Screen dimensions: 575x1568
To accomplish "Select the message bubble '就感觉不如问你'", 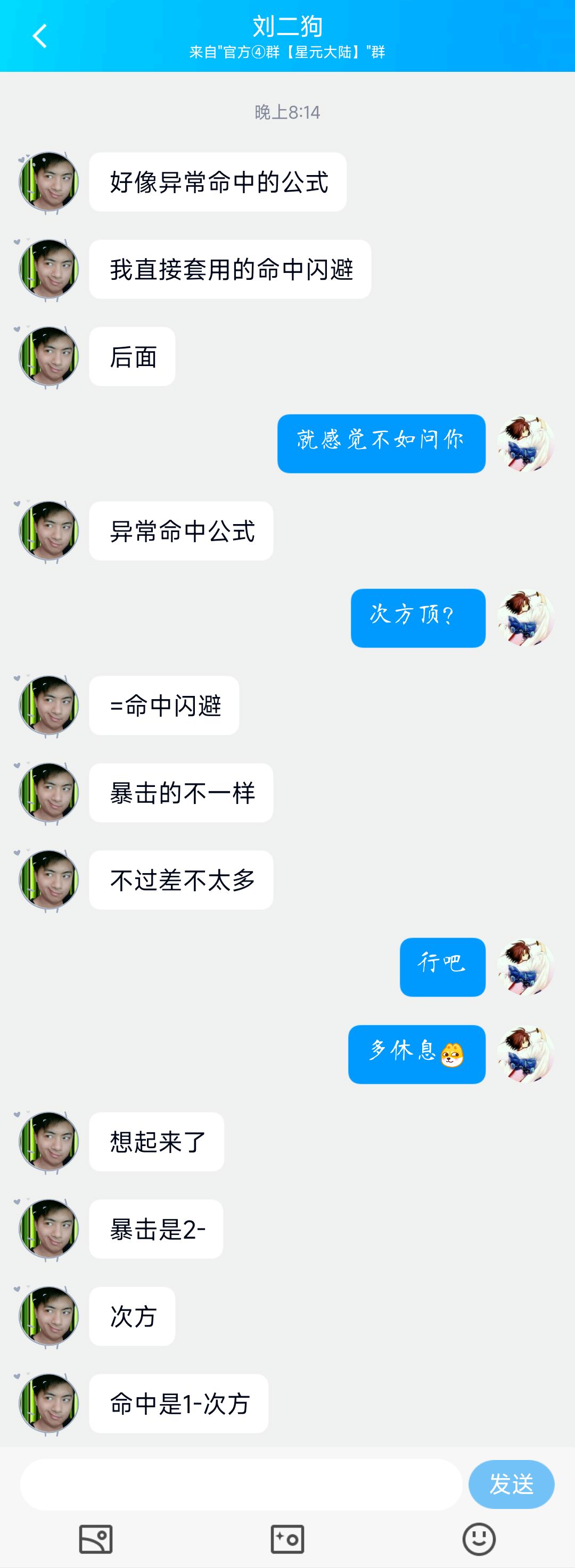I will coord(381,444).
